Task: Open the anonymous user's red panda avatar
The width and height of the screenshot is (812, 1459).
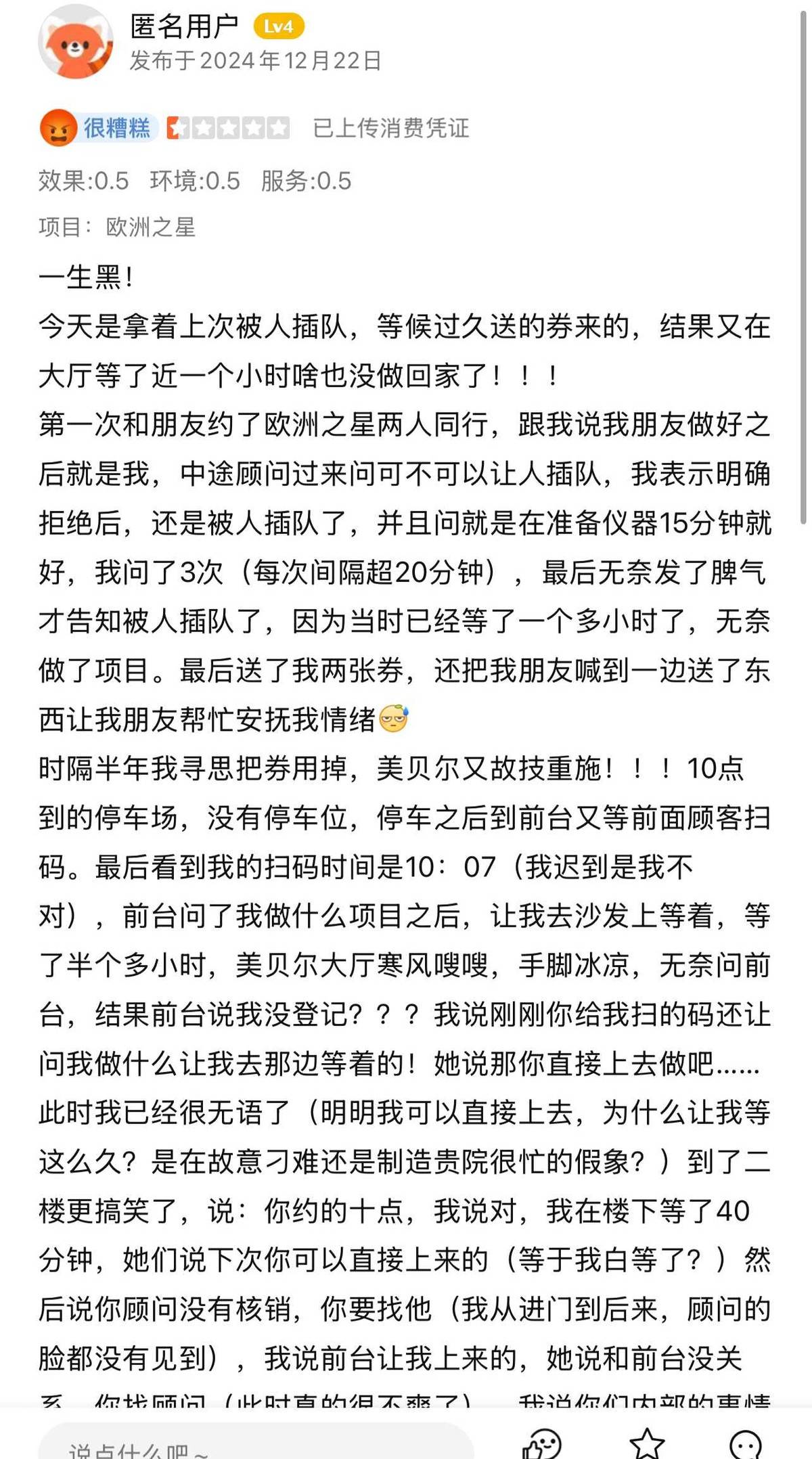Action: (x=76, y=42)
